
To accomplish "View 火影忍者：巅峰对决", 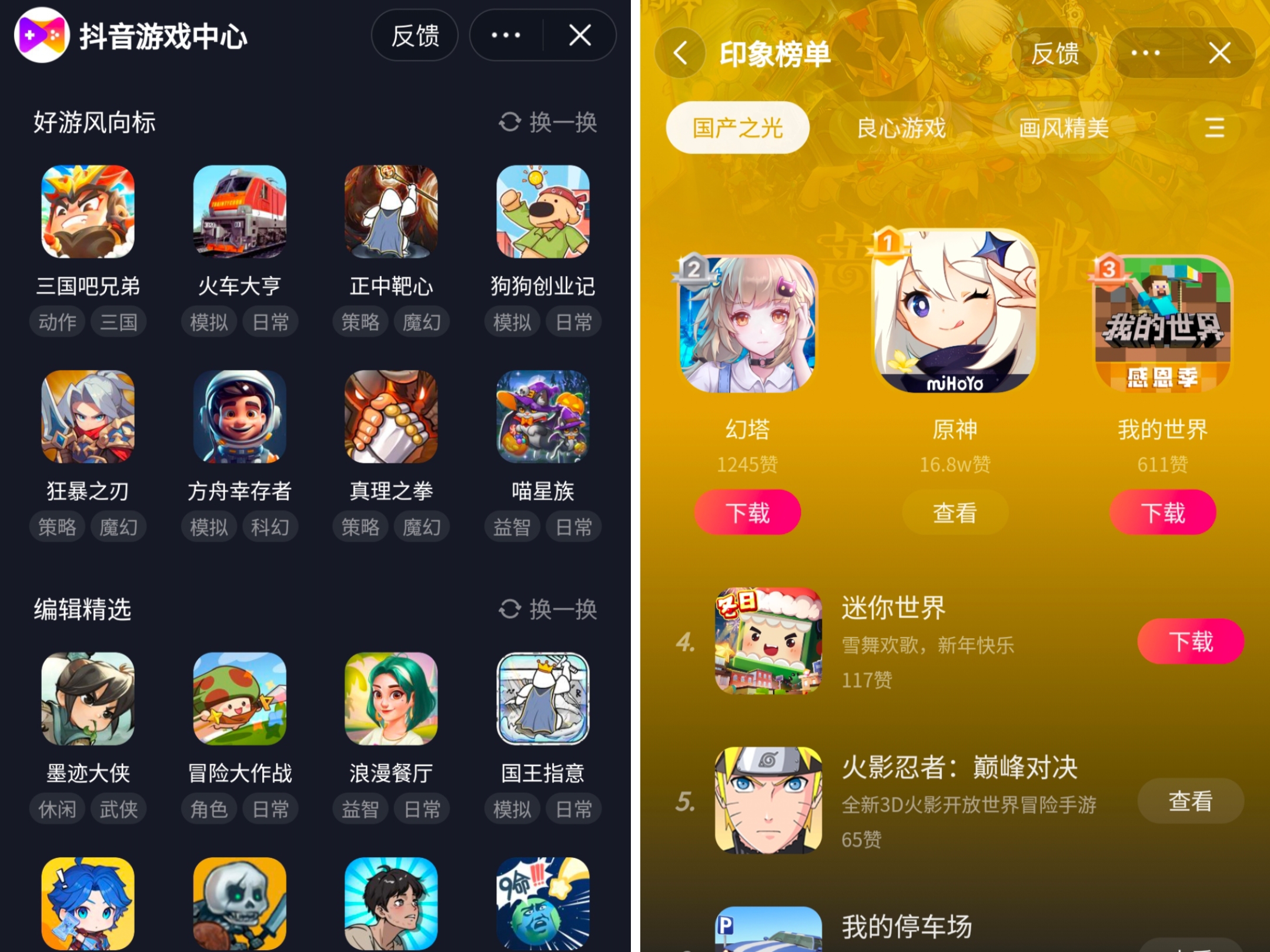I will pos(1190,801).
